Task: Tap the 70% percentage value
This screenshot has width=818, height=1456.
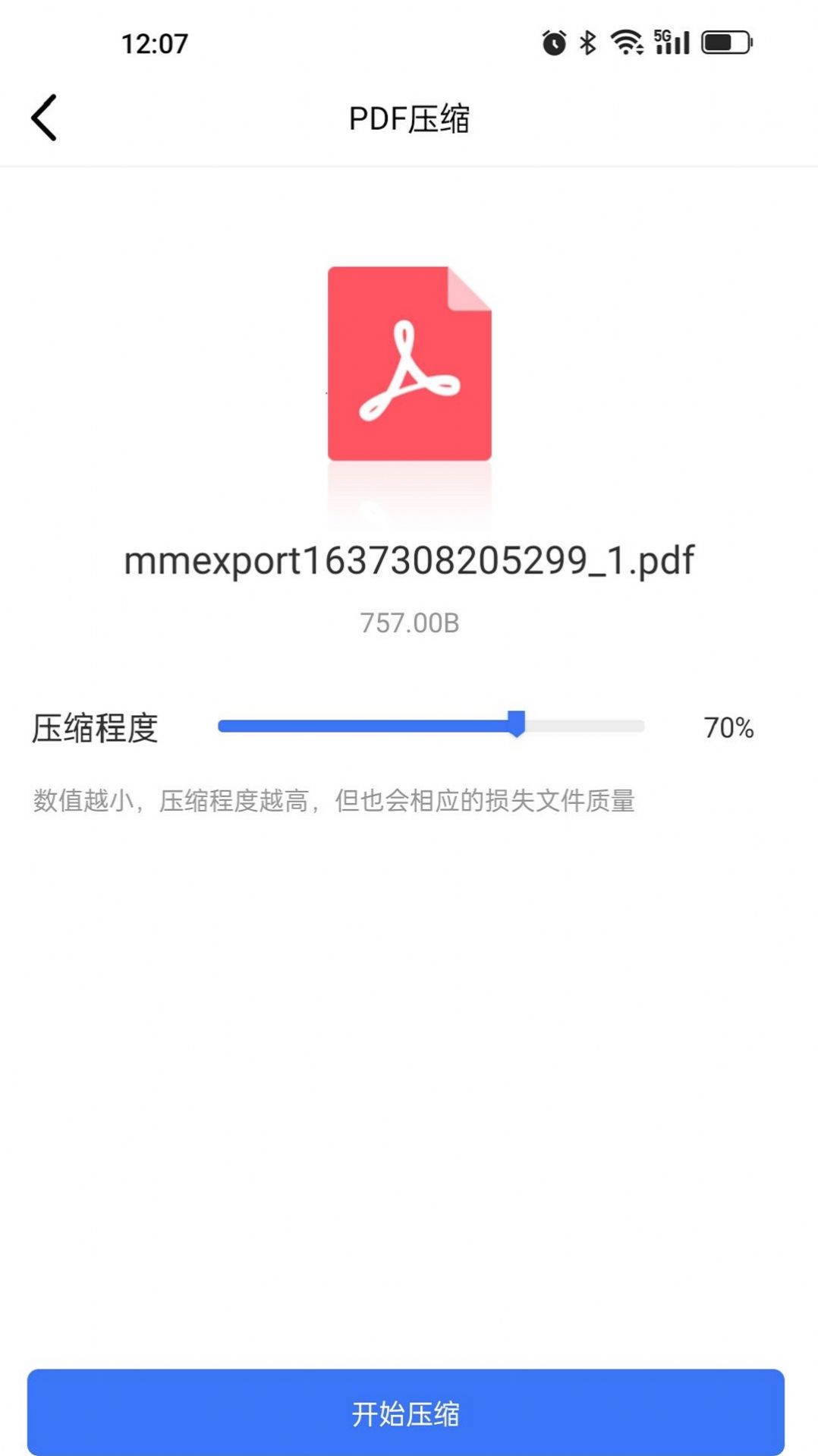Action: pyautogui.click(x=728, y=726)
